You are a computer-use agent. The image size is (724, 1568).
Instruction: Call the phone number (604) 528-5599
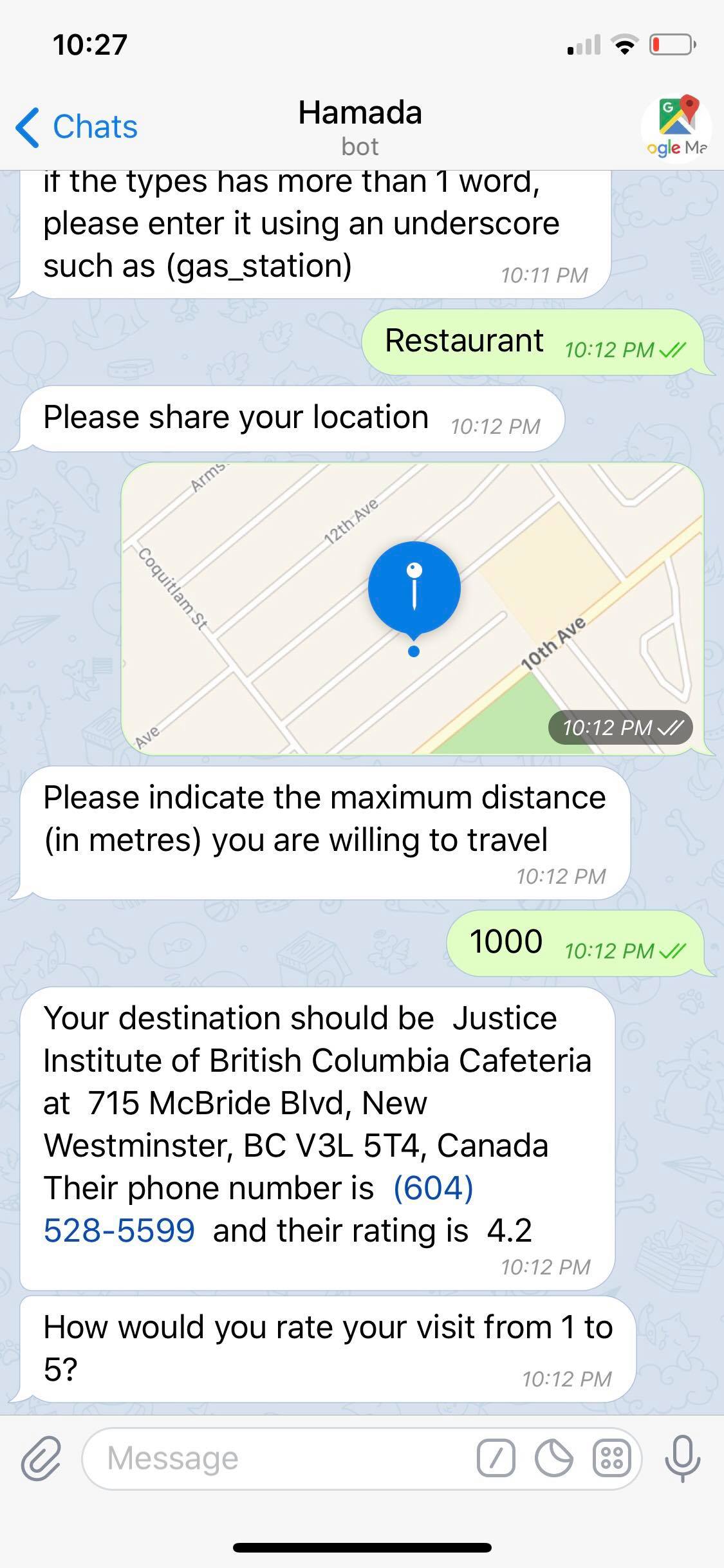(119, 1230)
